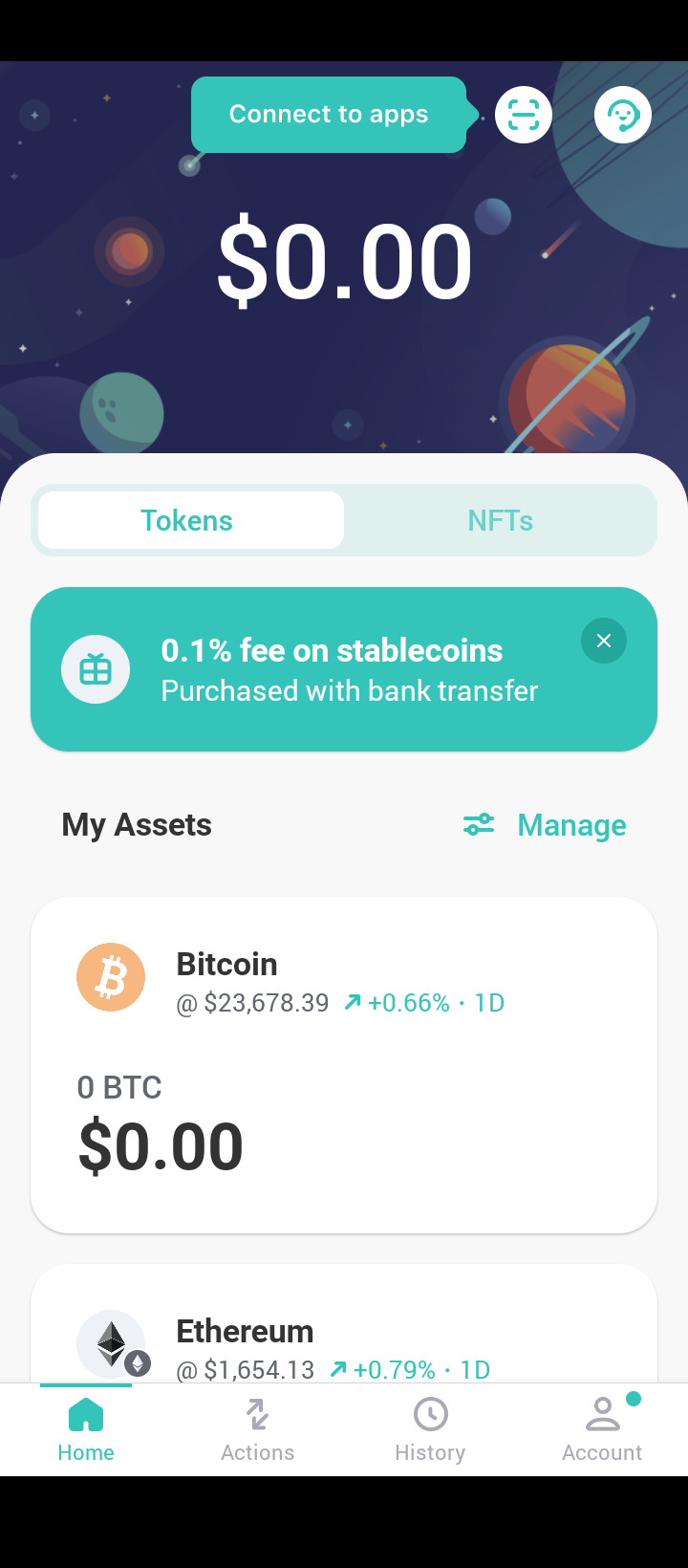The width and height of the screenshot is (688, 1568).
Task: Open the support chat icon
Action: point(623,115)
